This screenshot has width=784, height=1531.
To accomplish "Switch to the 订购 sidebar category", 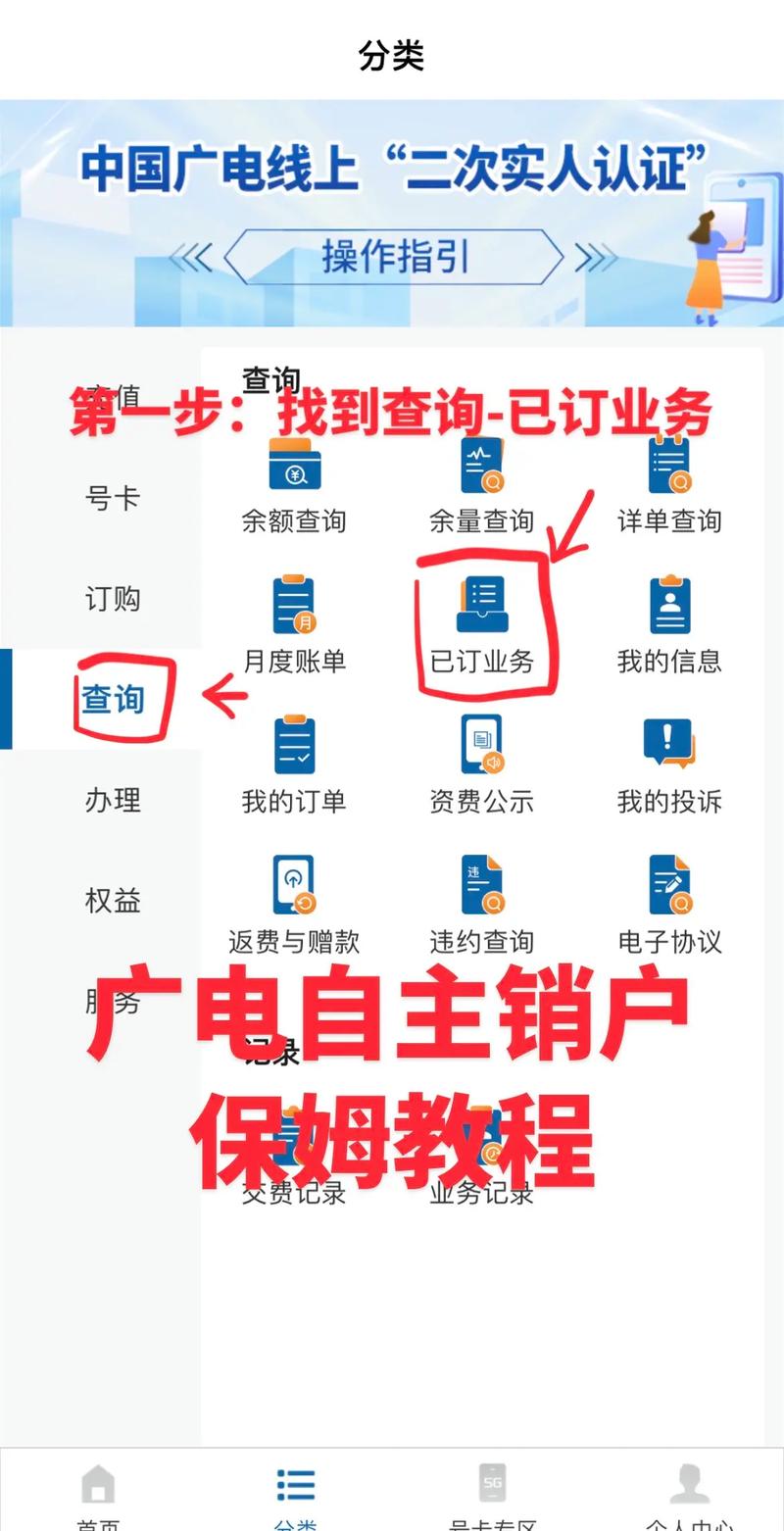I will point(112,598).
